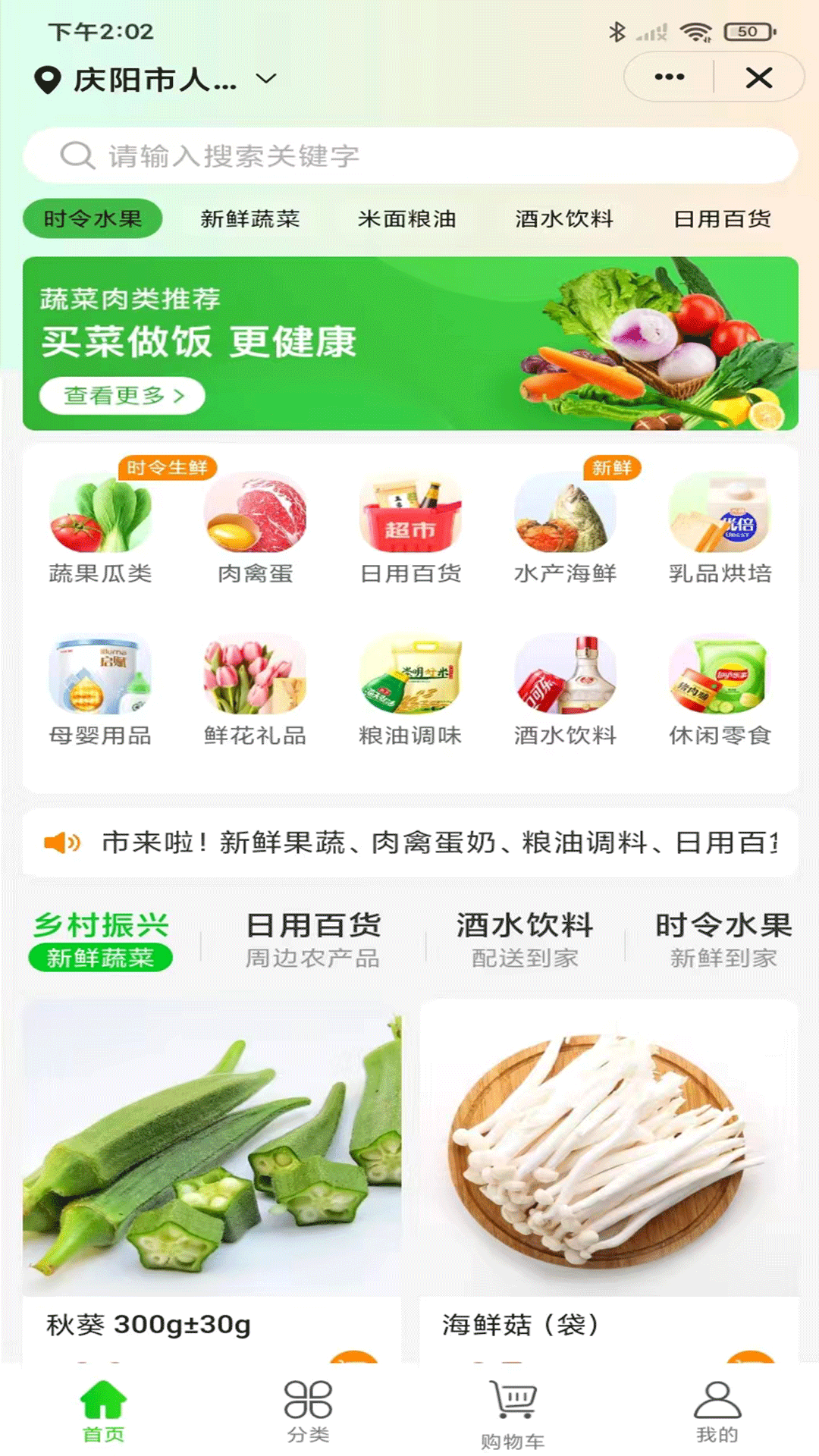Focus the keyword search box

point(409,155)
